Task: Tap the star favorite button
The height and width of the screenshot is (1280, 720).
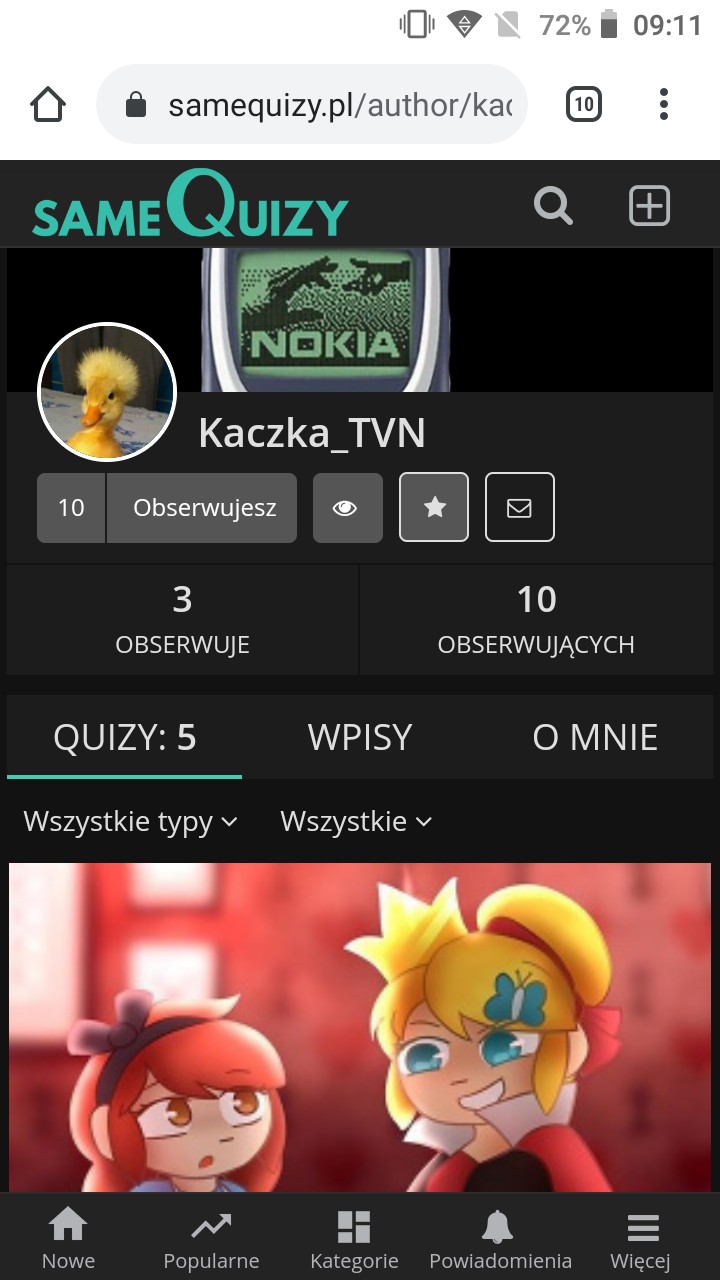Action: click(x=434, y=508)
